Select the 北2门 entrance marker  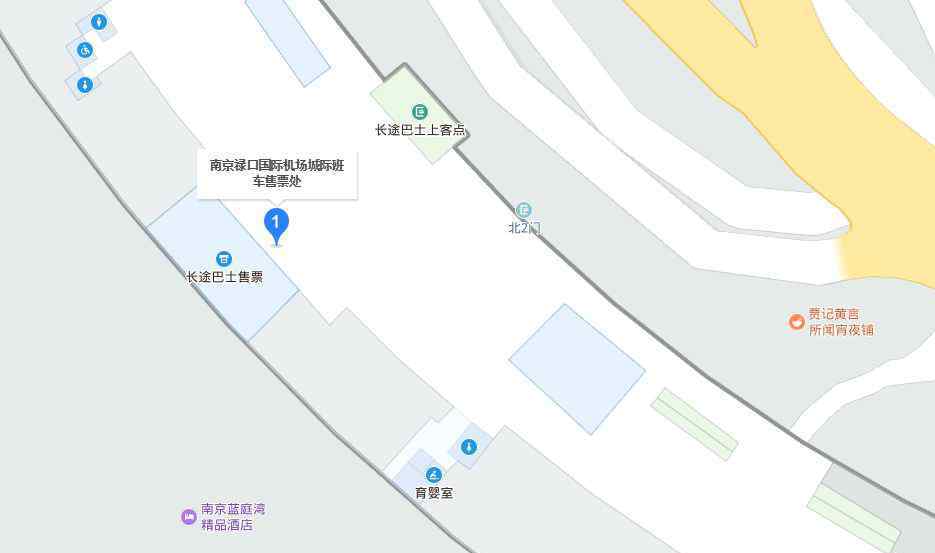[523, 210]
